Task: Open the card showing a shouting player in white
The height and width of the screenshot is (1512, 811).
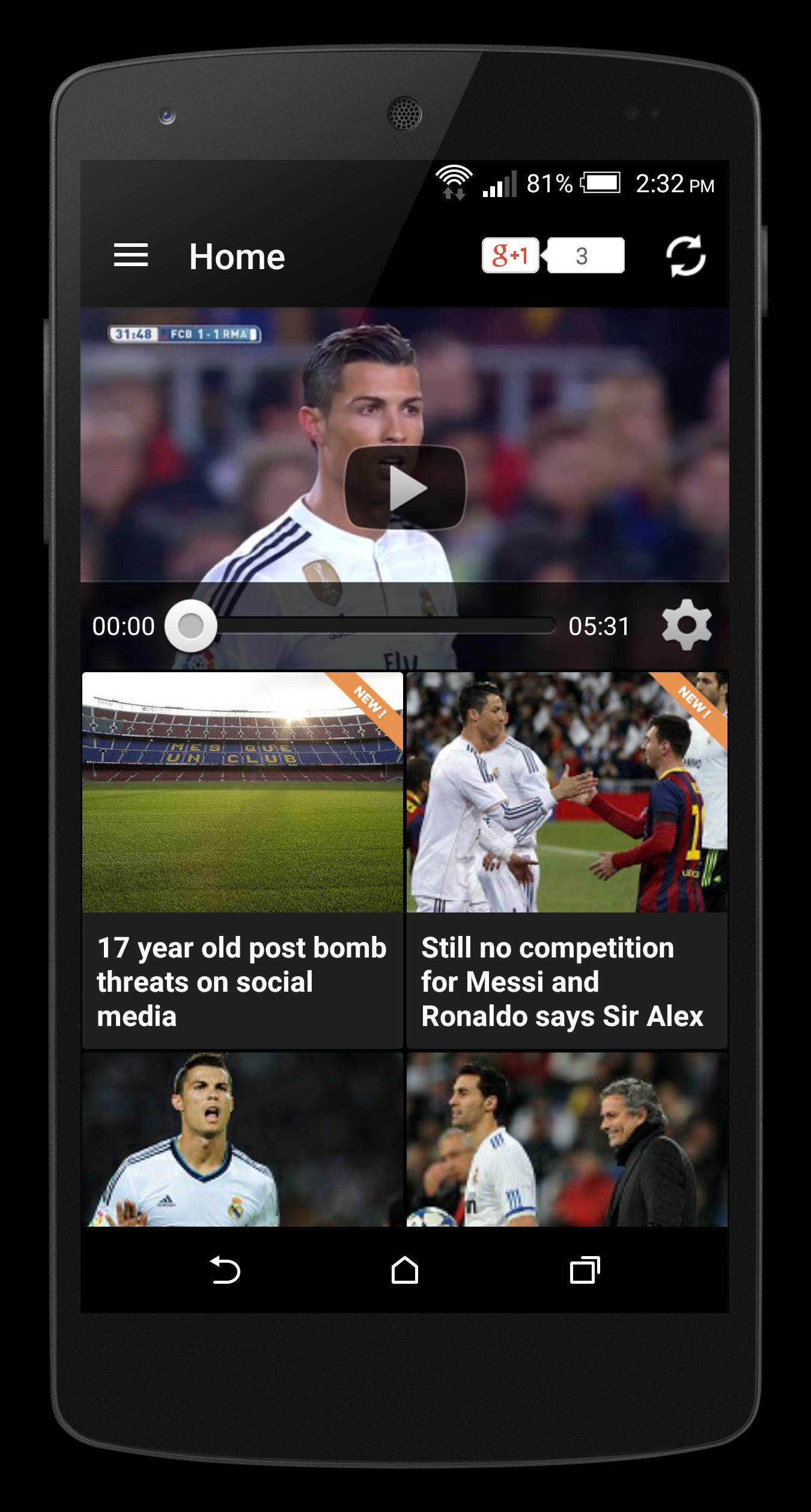Action: pyautogui.click(x=242, y=1140)
